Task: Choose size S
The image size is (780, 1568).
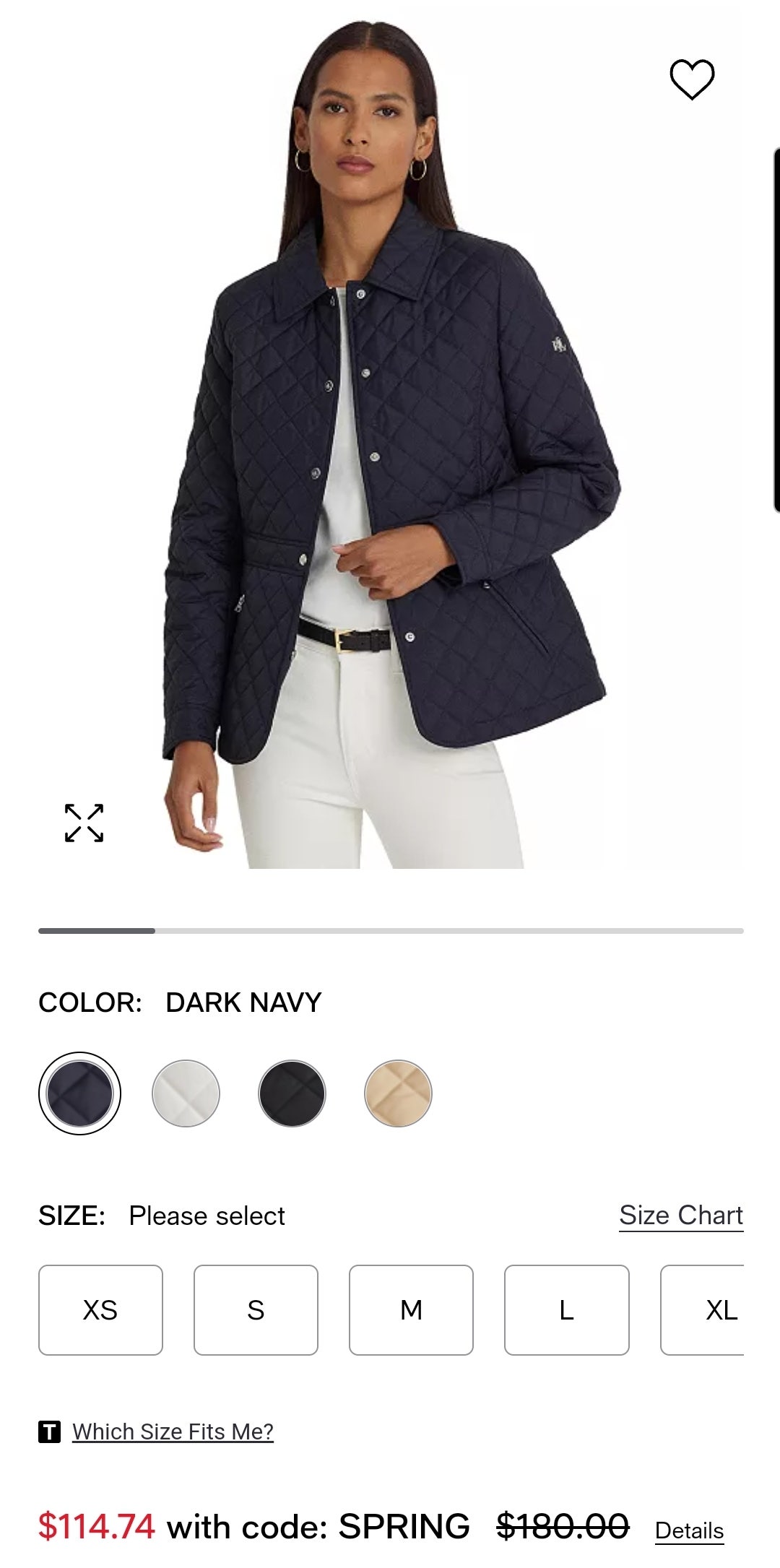Action: click(x=256, y=1309)
